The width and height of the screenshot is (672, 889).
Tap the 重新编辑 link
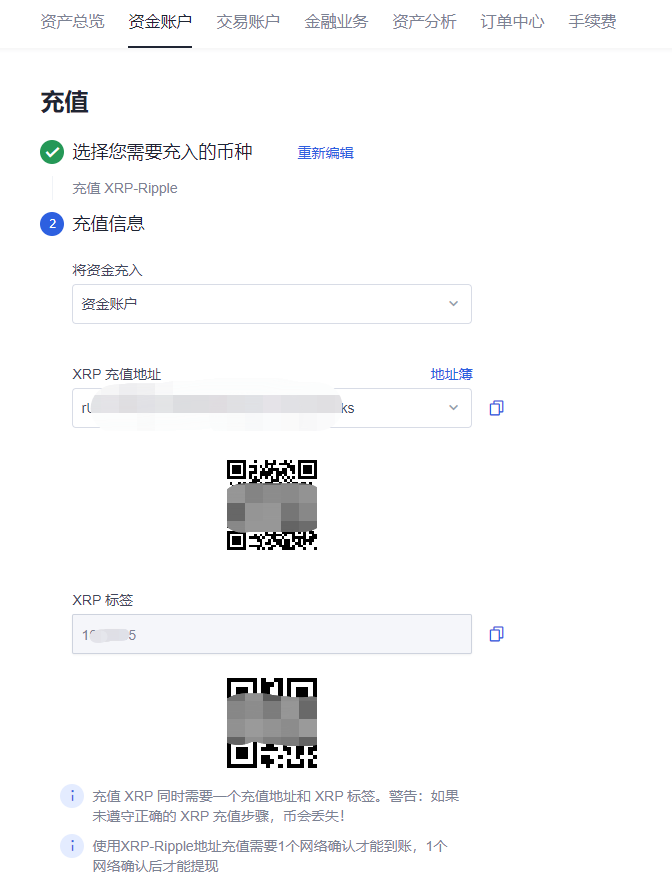click(x=325, y=153)
